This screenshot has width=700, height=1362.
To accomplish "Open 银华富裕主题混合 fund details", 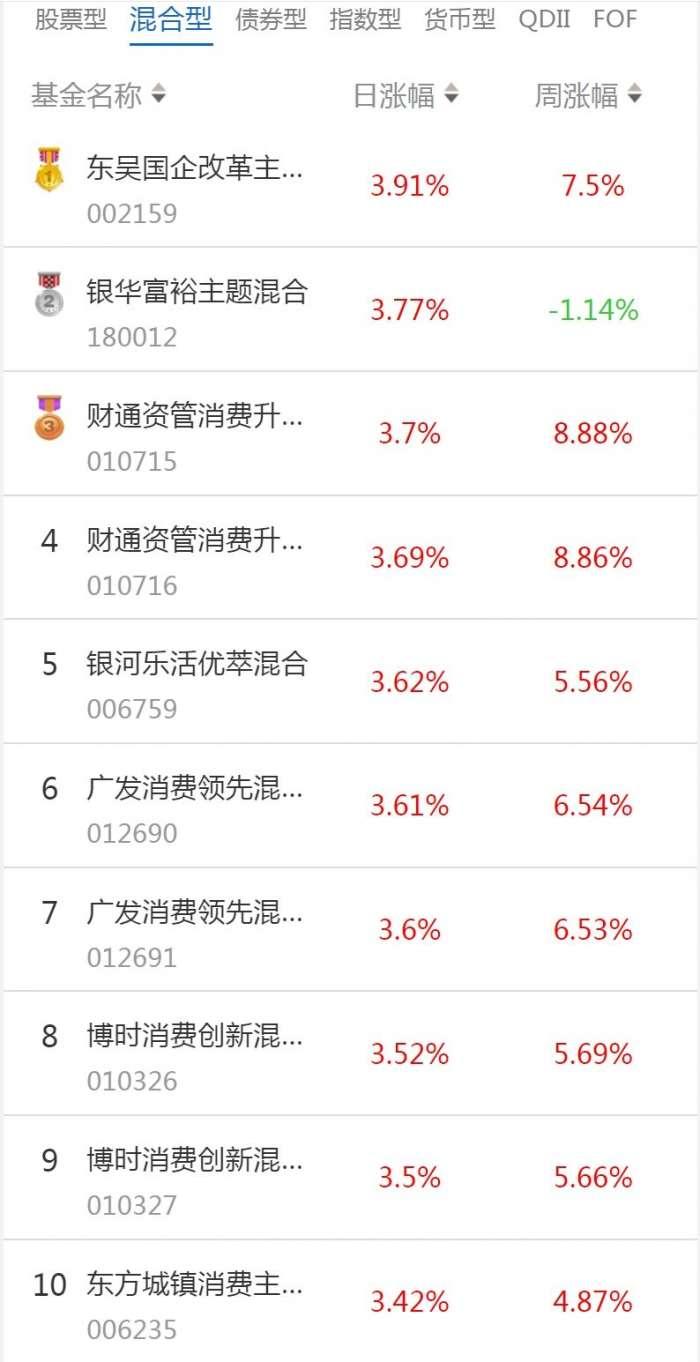I will pos(196,310).
